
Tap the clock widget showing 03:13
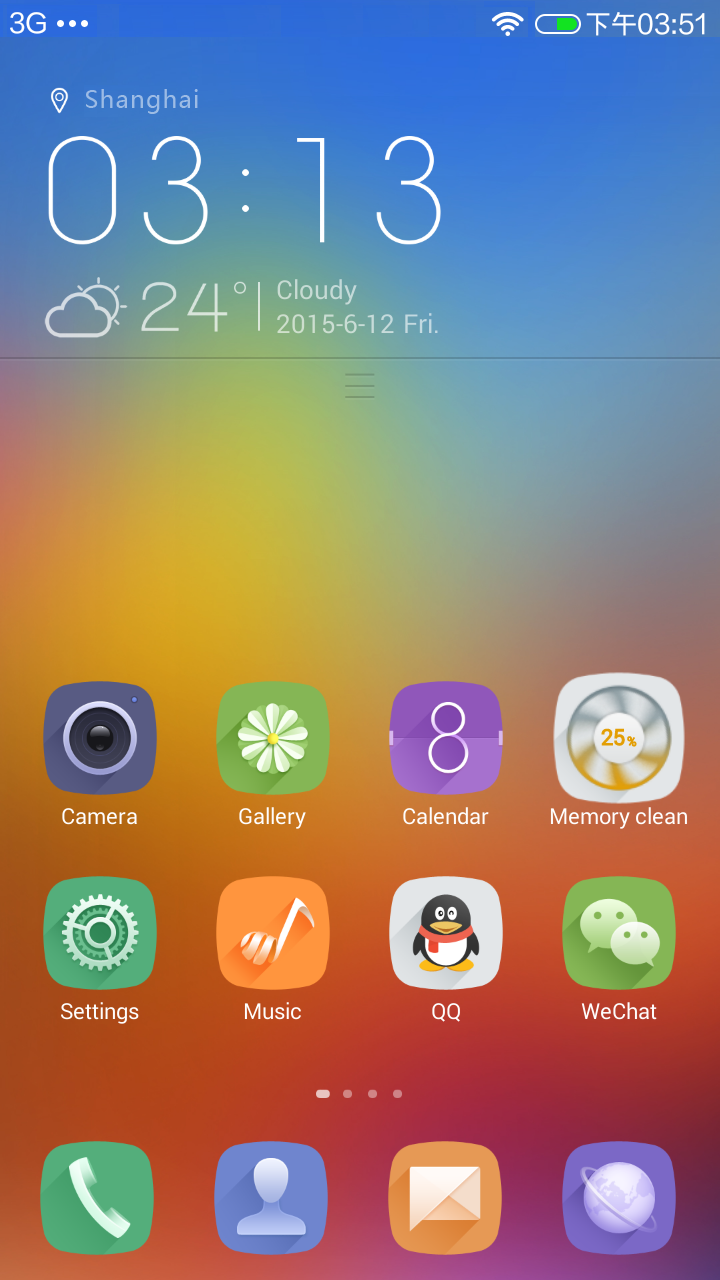pyautogui.click(x=245, y=190)
